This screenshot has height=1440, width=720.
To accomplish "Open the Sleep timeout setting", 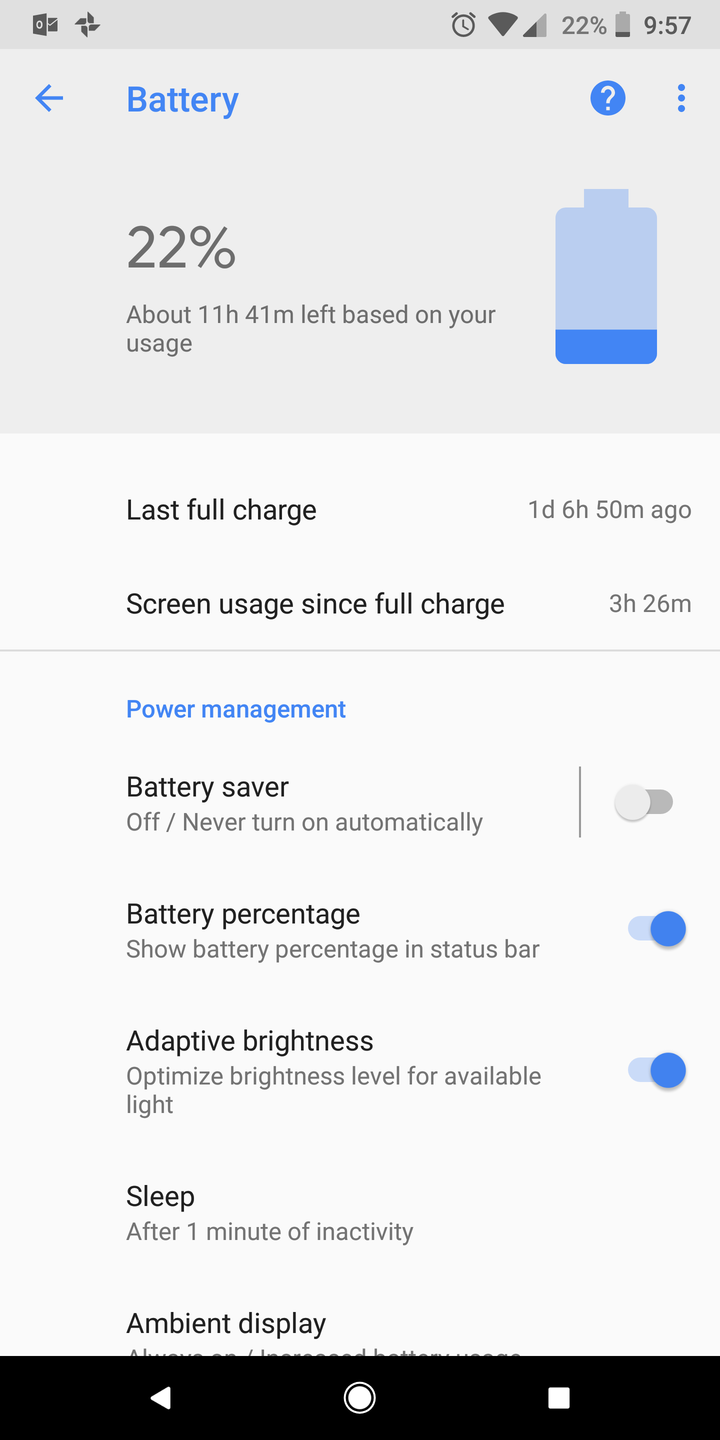I will coord(270,1212).
